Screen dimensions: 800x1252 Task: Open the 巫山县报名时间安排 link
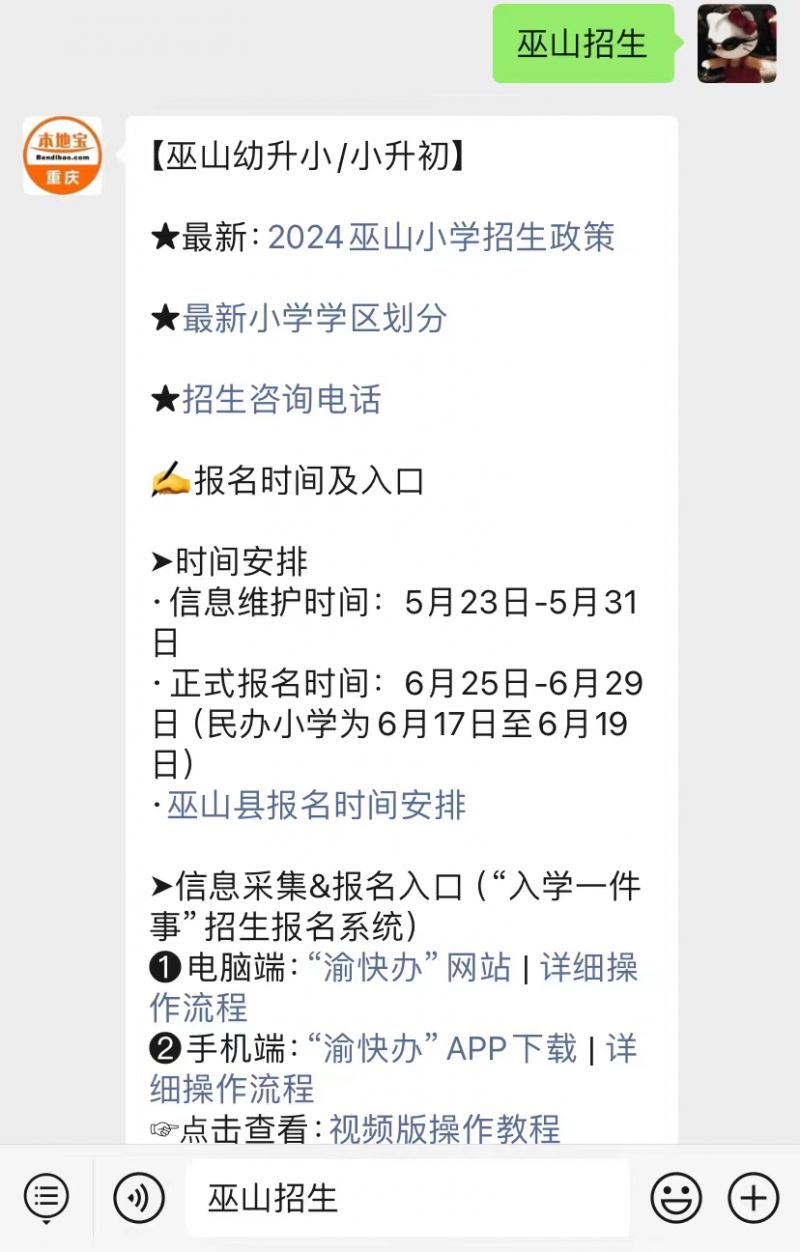click(316, 805)
